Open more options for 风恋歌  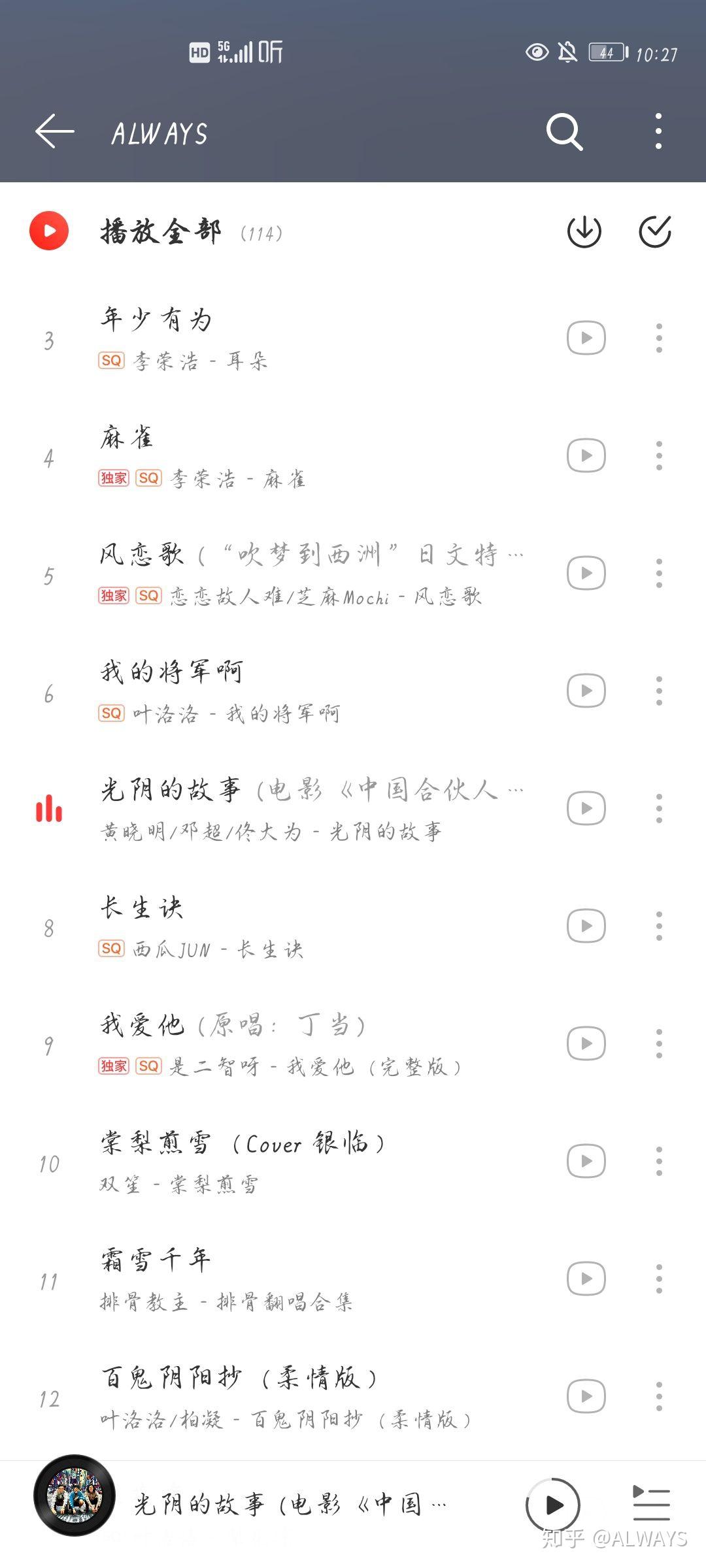(x=659, y=573)
